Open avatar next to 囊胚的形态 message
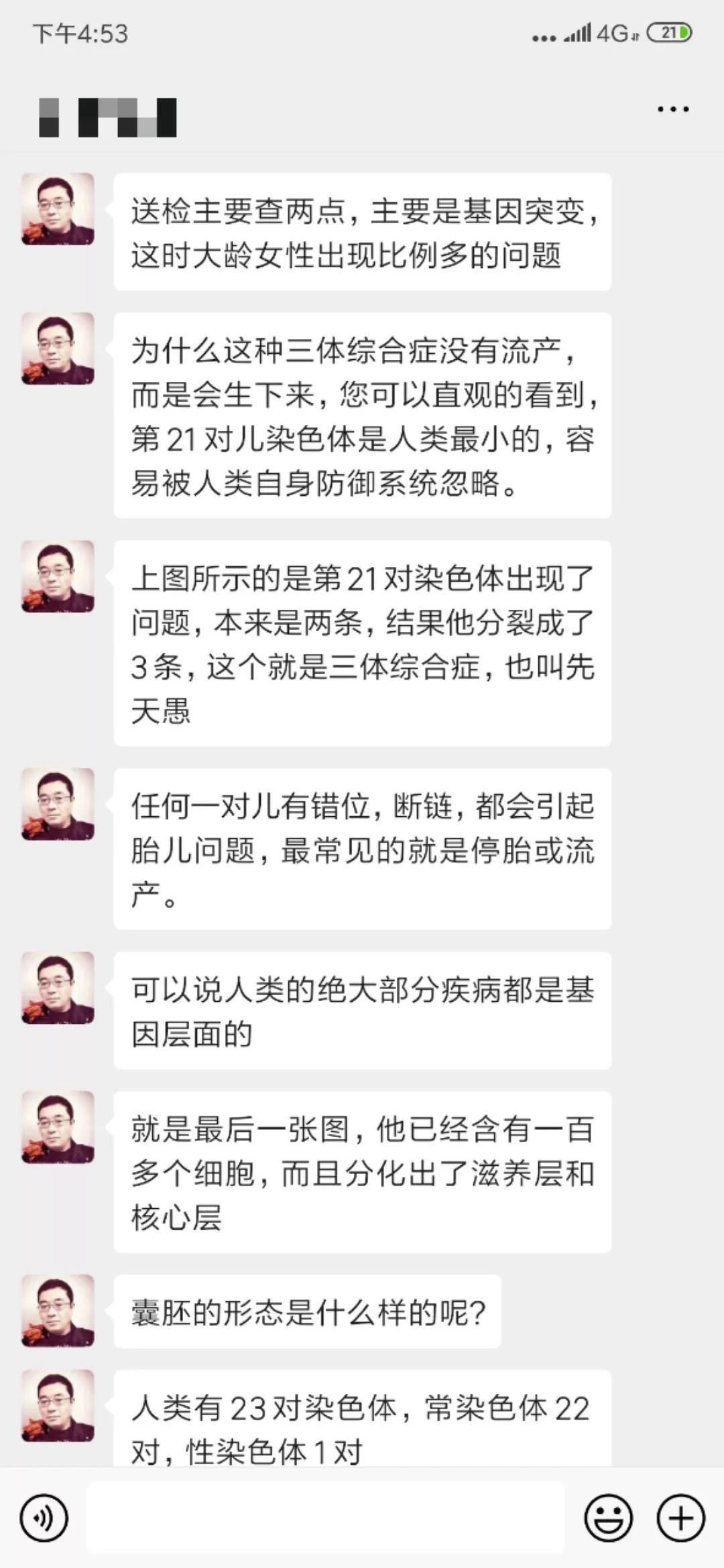The width and height of the screenshot is (724, 1568). [x=58, y=1311]
